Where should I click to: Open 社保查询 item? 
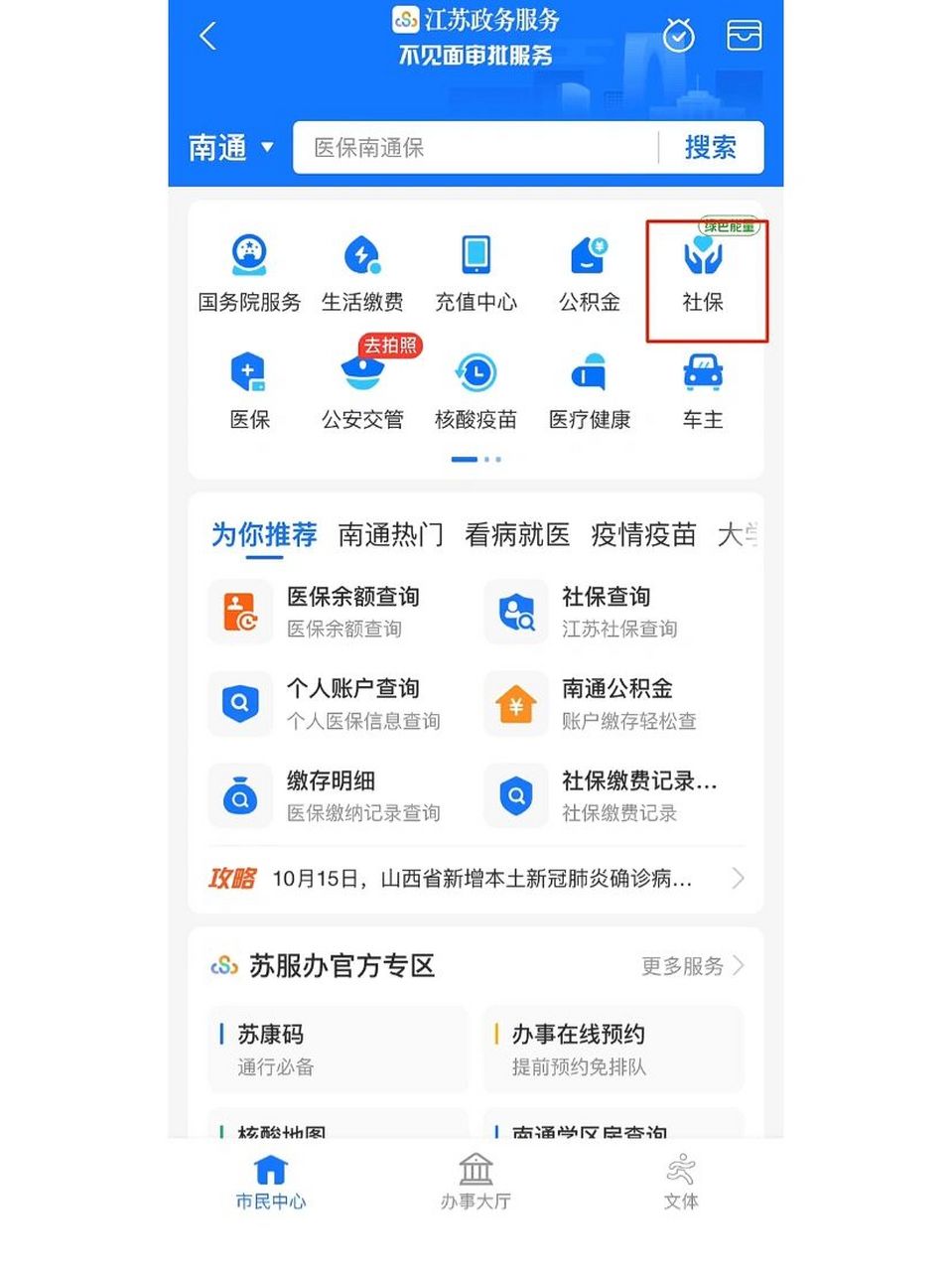pos(606,611)
